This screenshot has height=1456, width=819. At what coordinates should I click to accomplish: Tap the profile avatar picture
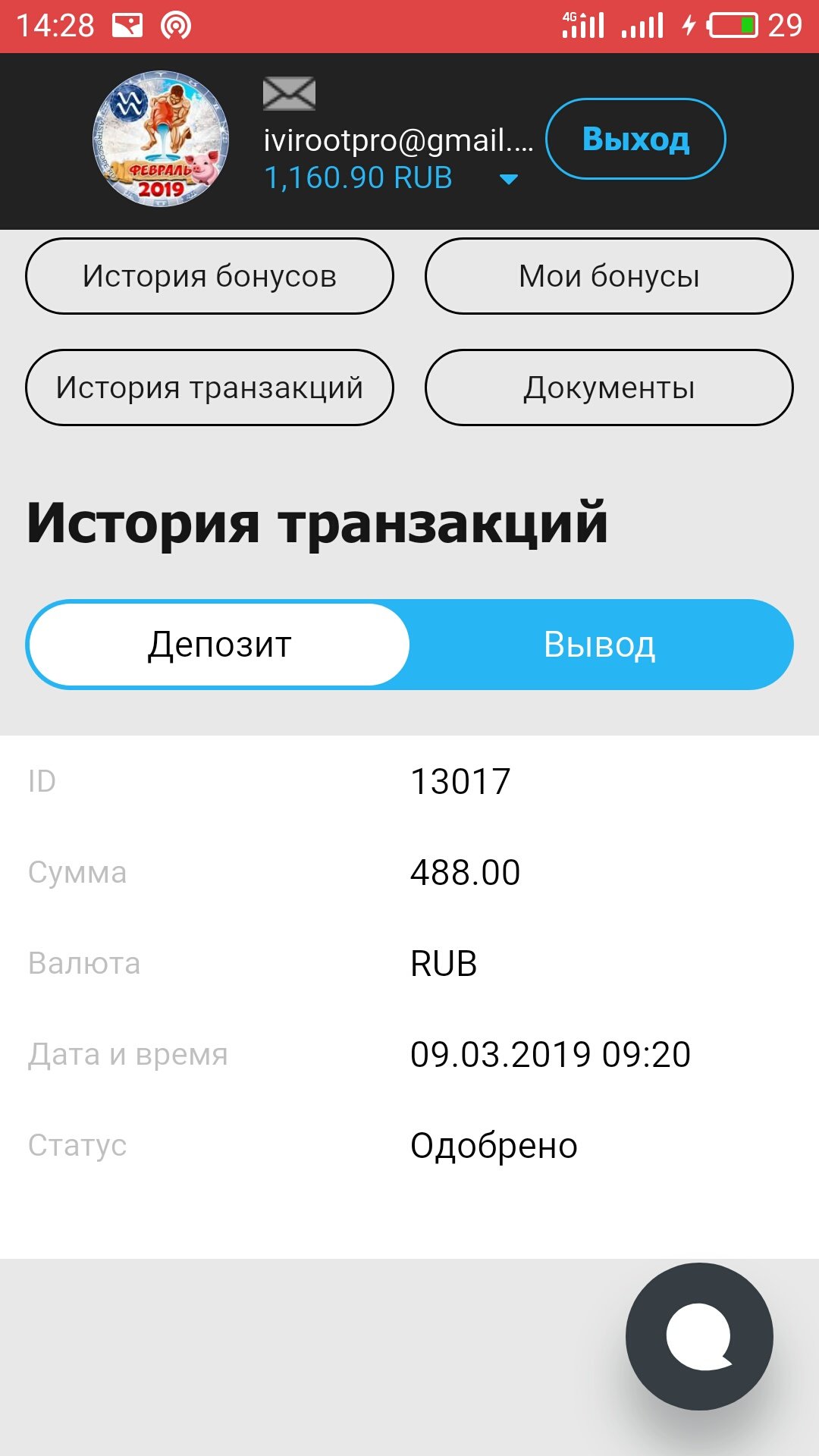pos(161,139)
